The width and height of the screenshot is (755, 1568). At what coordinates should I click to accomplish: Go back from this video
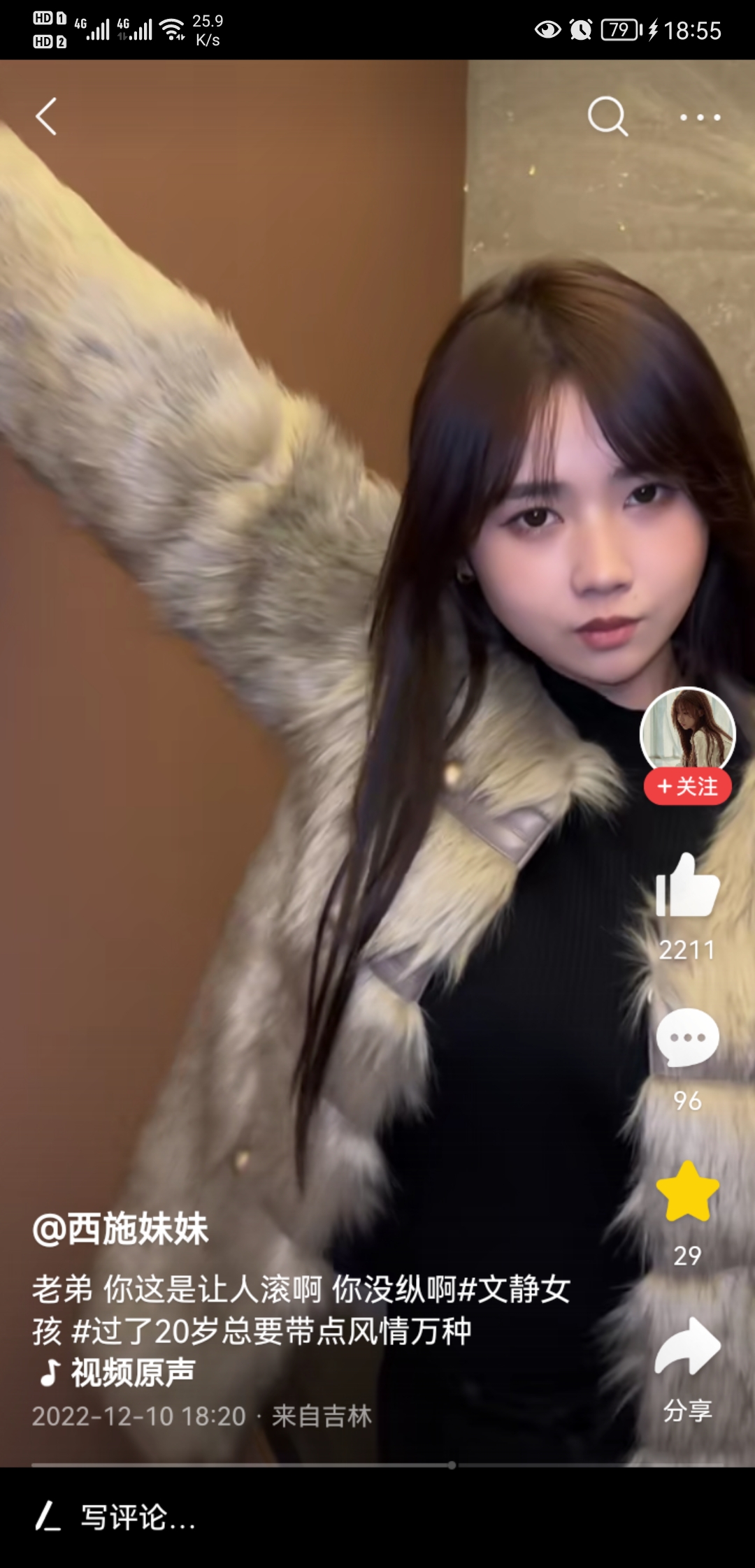(x=46, y=116)
